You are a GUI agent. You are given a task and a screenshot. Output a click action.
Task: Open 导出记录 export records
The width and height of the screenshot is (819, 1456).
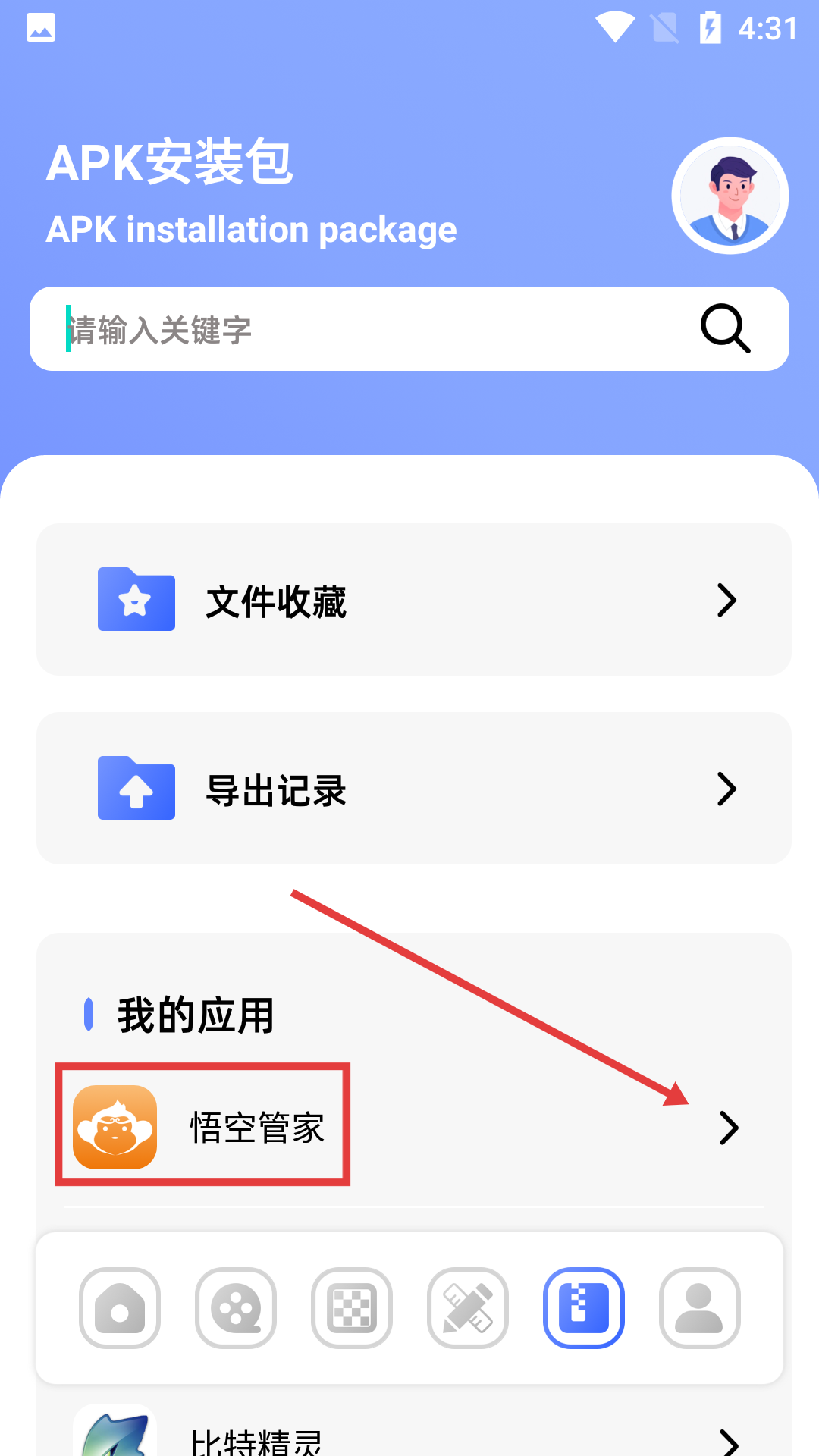(x=414, y=788)
